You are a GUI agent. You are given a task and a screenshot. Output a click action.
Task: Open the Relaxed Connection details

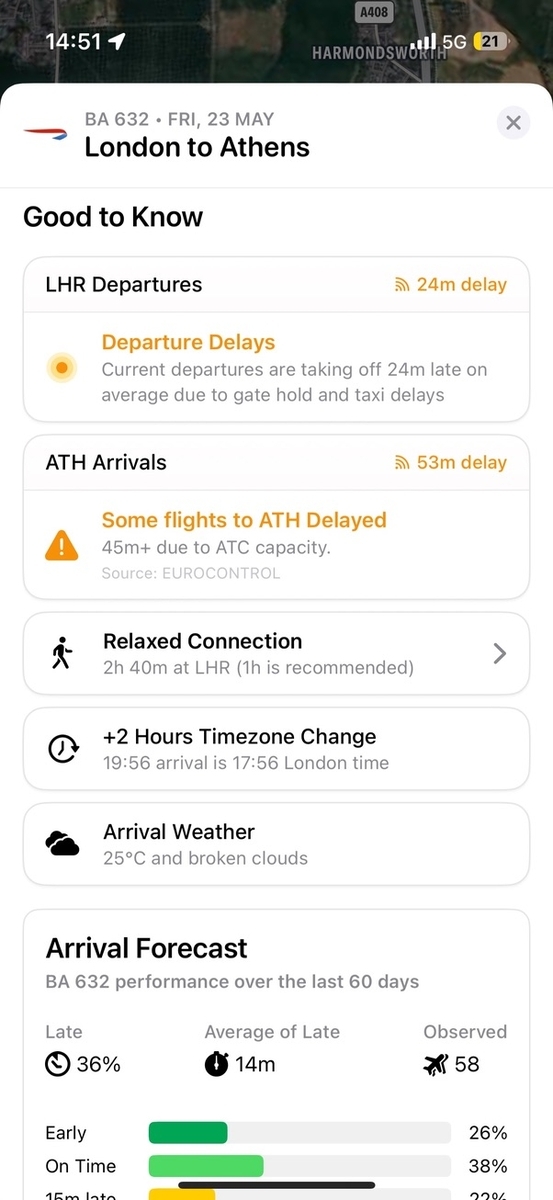pos(276,654)
